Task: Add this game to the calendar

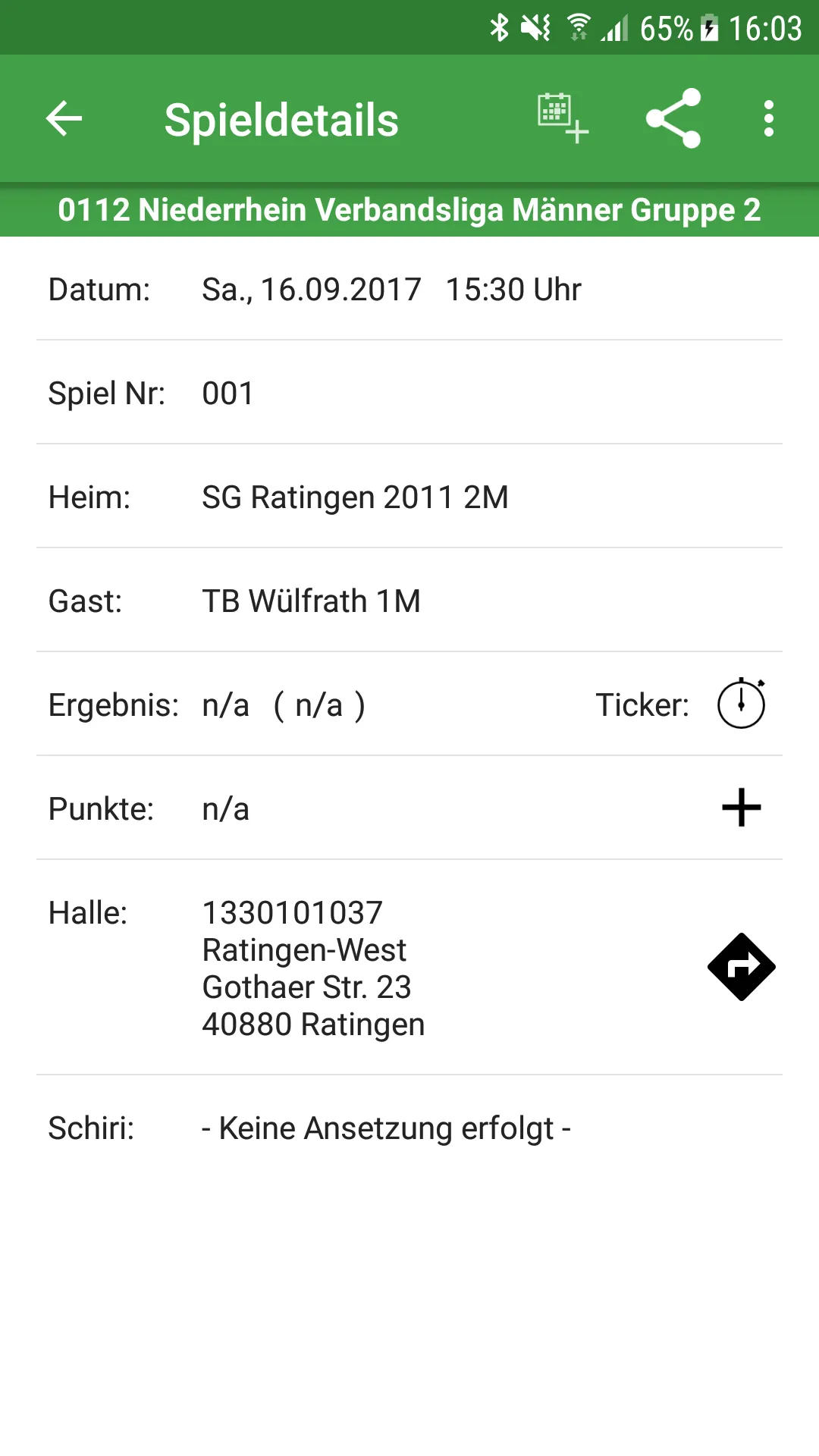Action: pos(562,119)
